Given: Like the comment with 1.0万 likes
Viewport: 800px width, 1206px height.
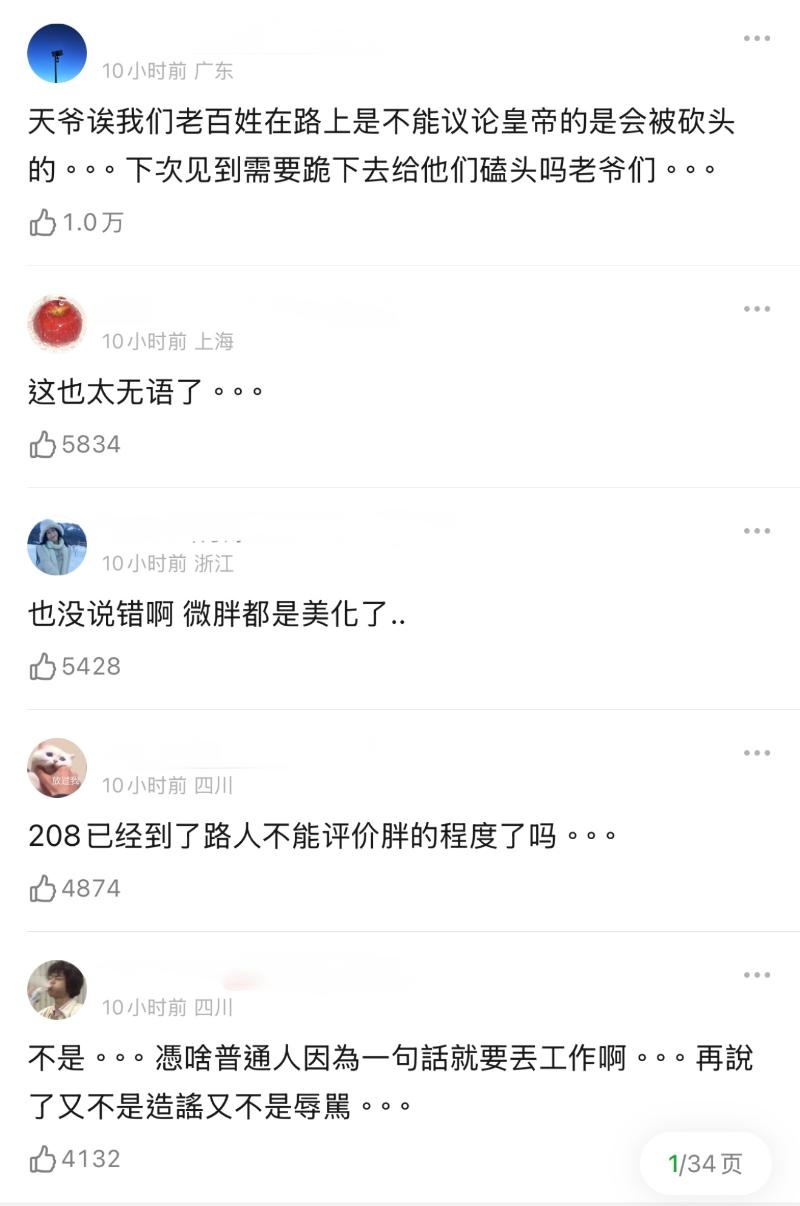Looking at the screenshot, I should point(43,222).
